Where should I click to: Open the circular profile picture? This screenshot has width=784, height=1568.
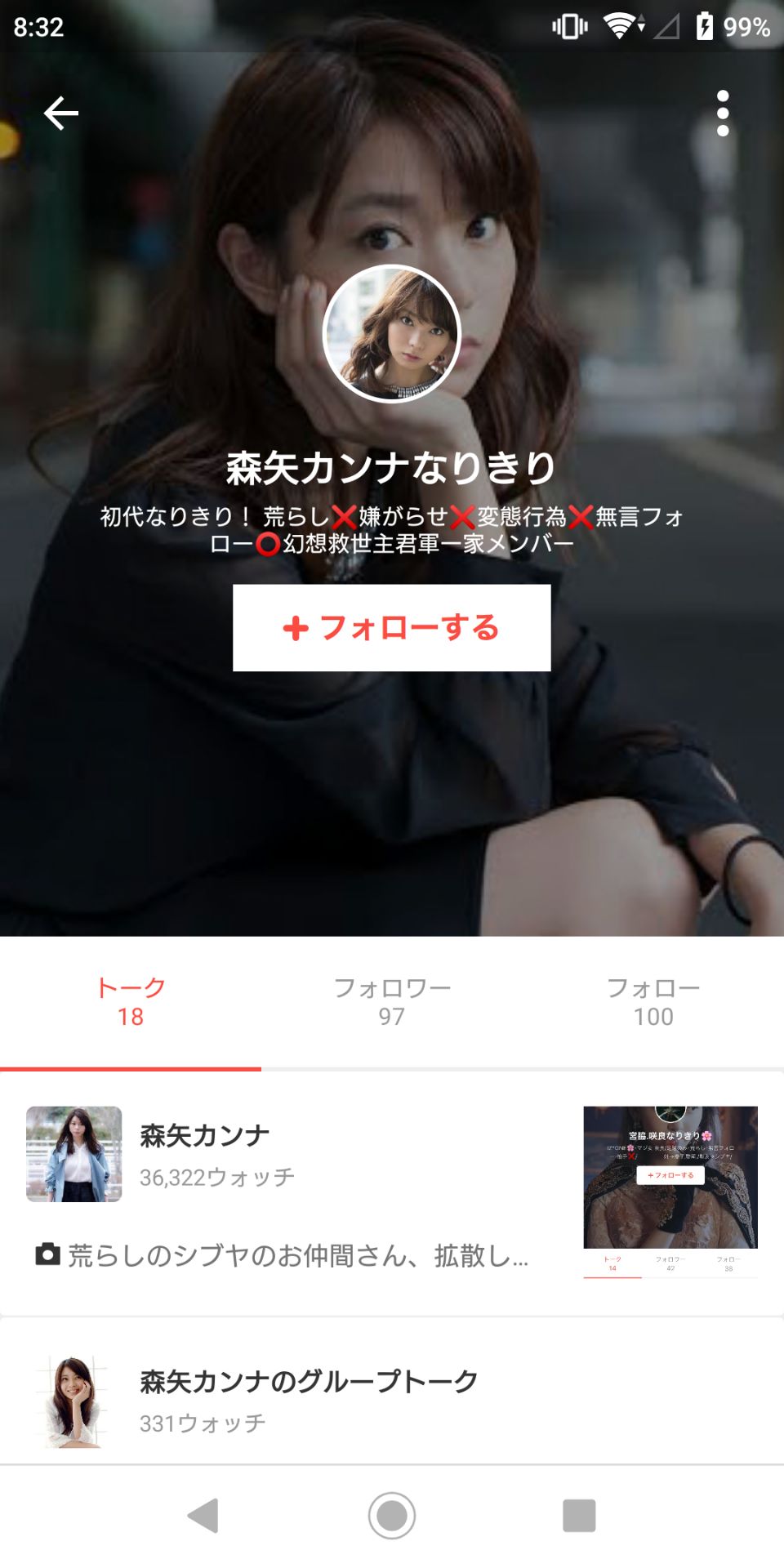pyautogui.click(x=392, y=334)
